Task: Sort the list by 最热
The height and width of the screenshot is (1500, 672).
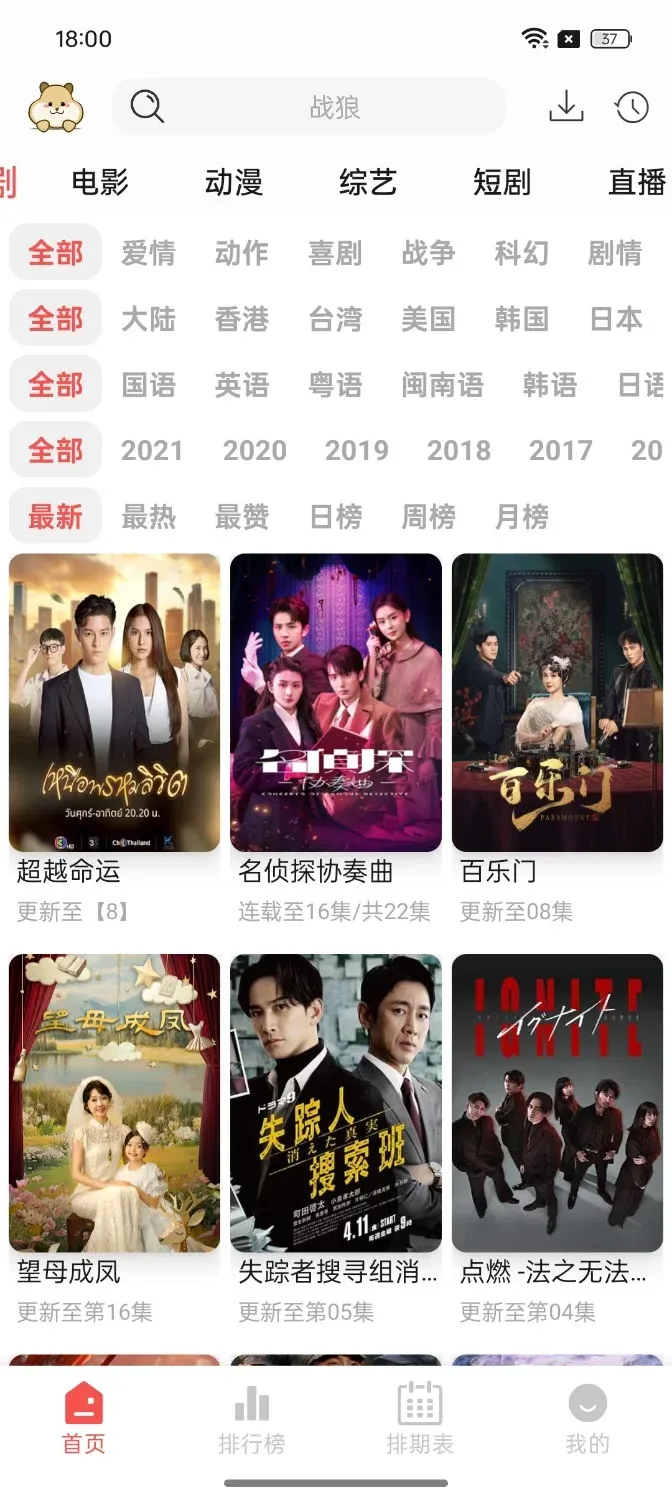Action: click(148, 517)
